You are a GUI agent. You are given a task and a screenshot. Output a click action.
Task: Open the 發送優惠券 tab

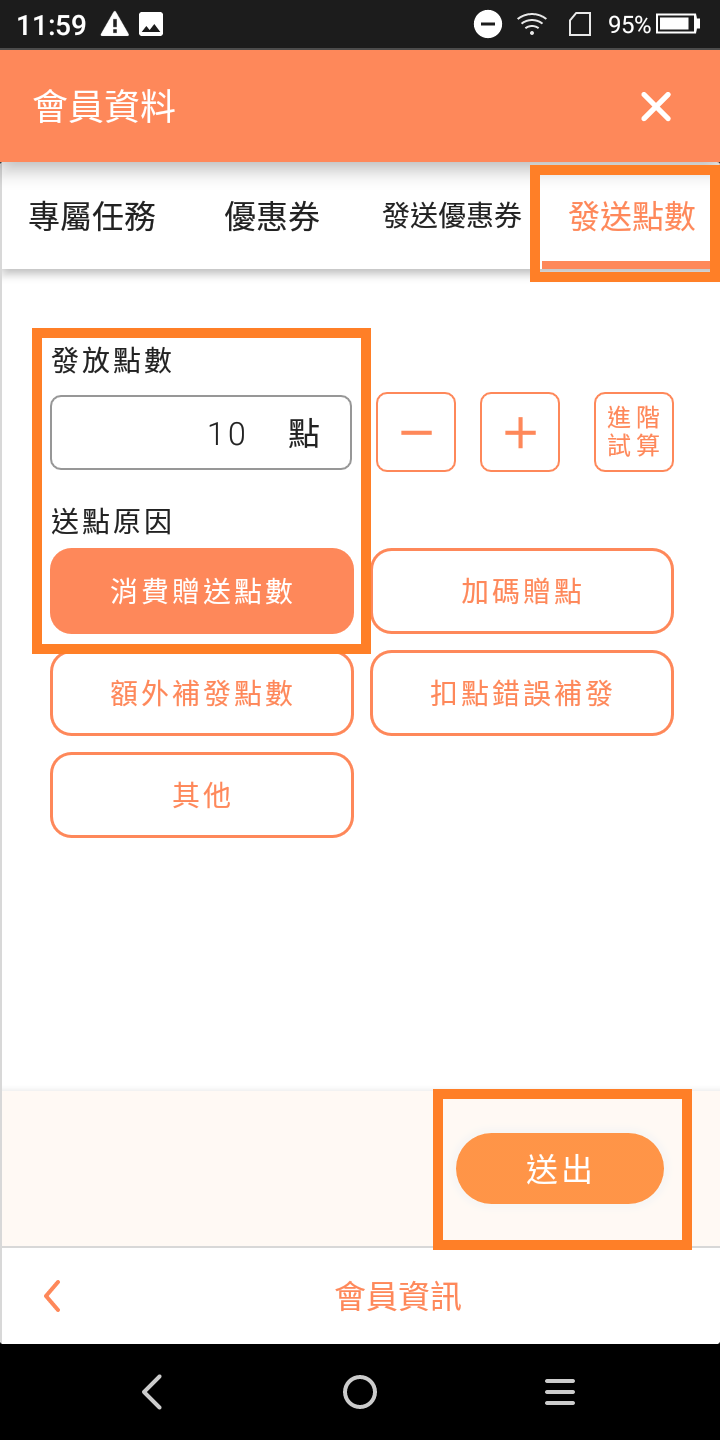click(452, 216)
